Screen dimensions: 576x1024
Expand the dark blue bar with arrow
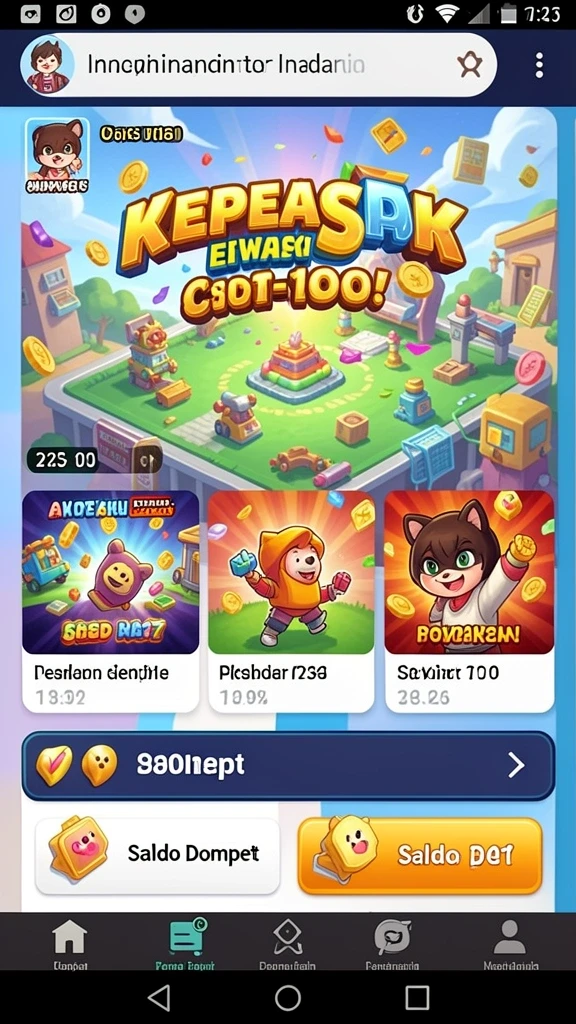click(288, 765)
